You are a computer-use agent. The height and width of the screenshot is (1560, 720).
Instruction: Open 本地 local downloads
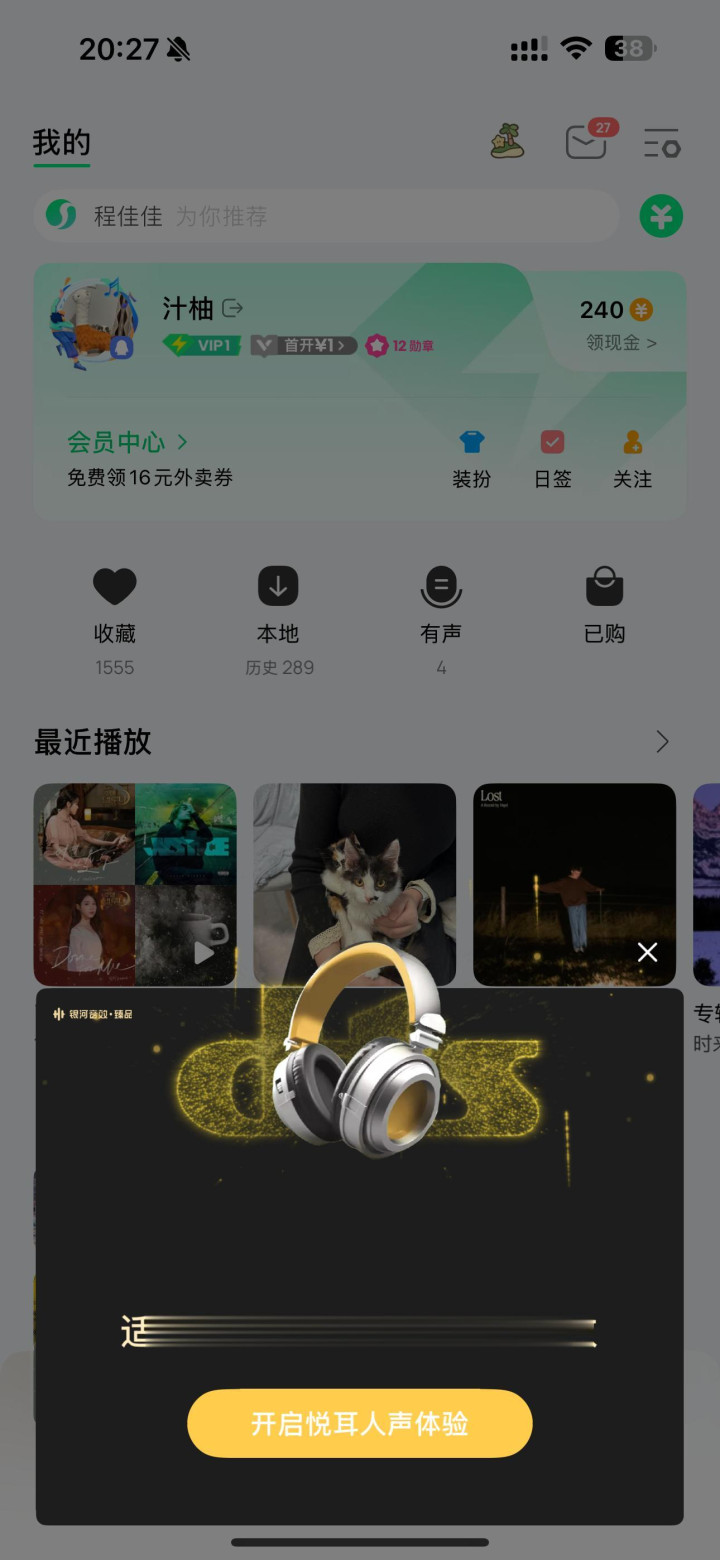279,622
